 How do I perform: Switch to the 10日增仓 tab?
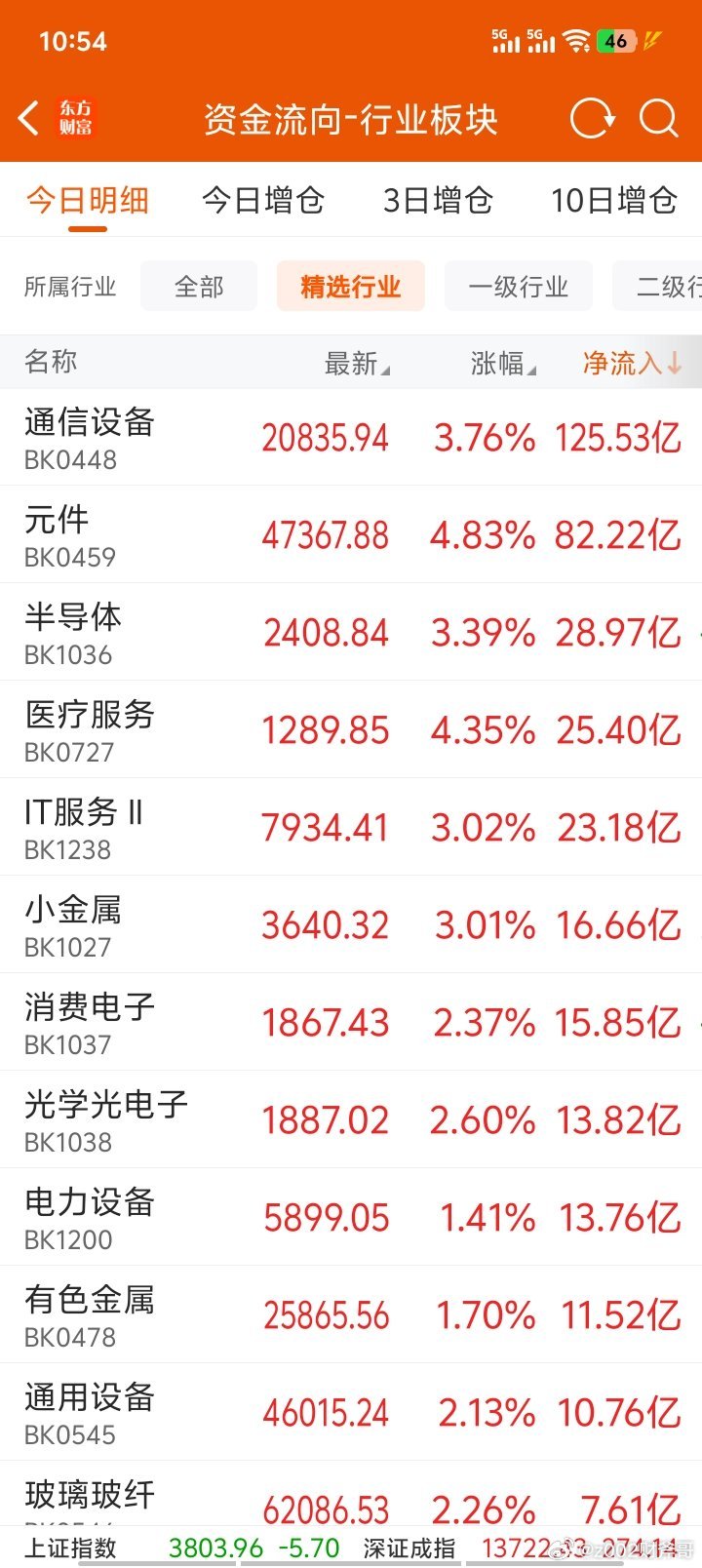click(x=614, y=200)
